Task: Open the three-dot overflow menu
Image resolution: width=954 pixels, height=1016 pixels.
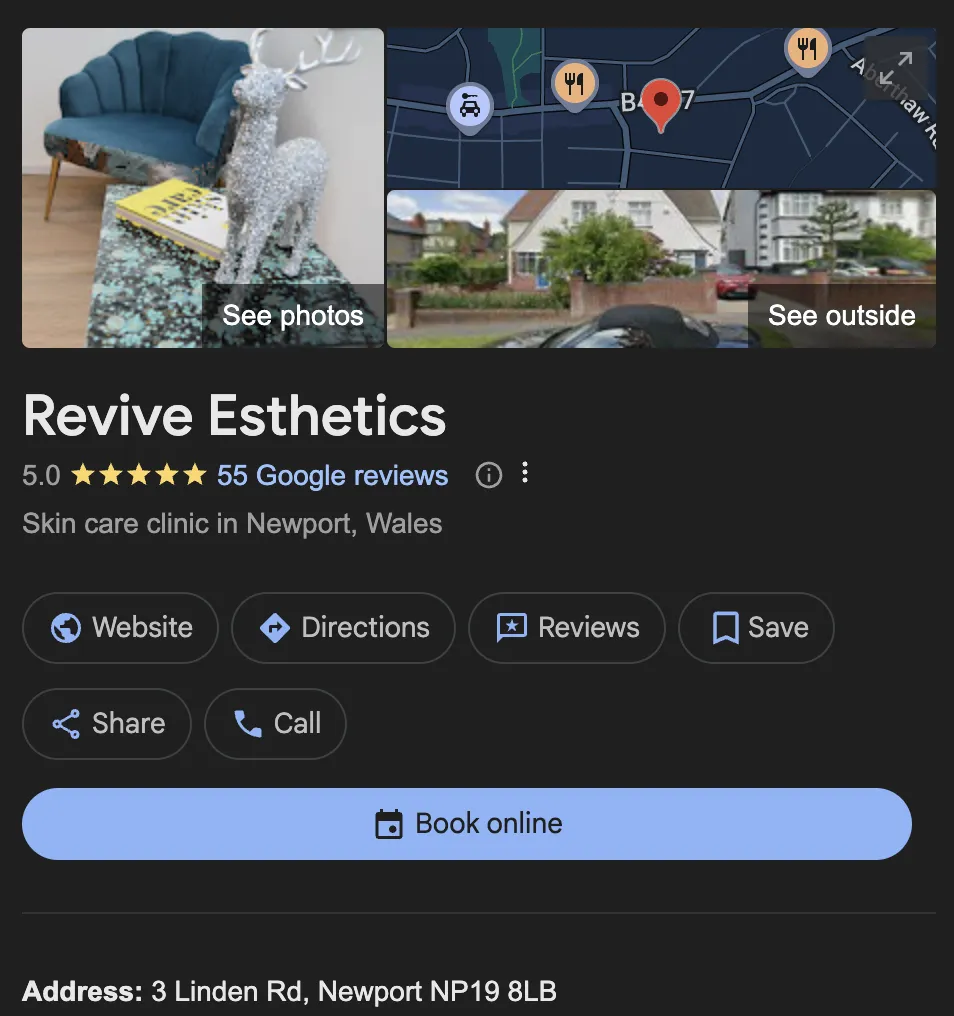Action: point(525,474)
